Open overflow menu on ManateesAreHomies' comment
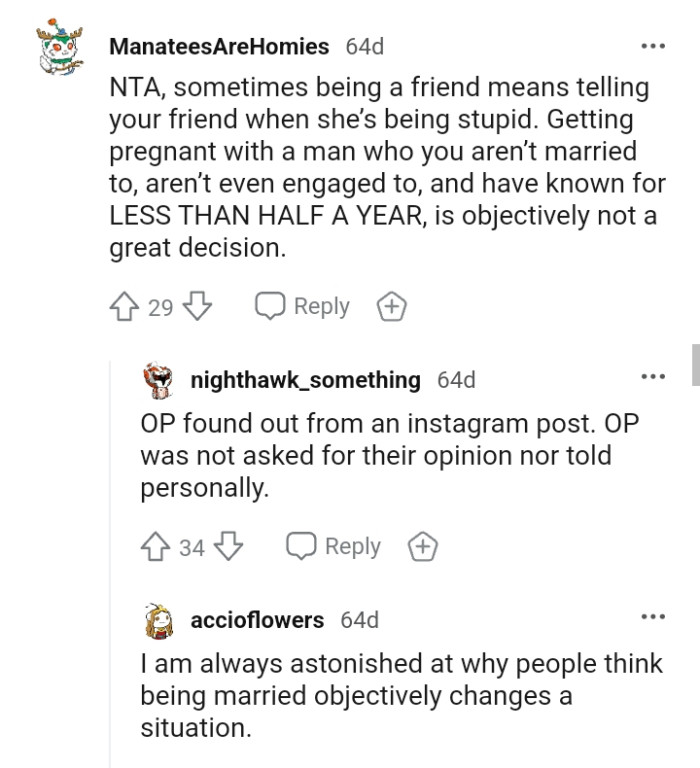The height and width of the screenshot is (768, 700). (x=653, y=46)
